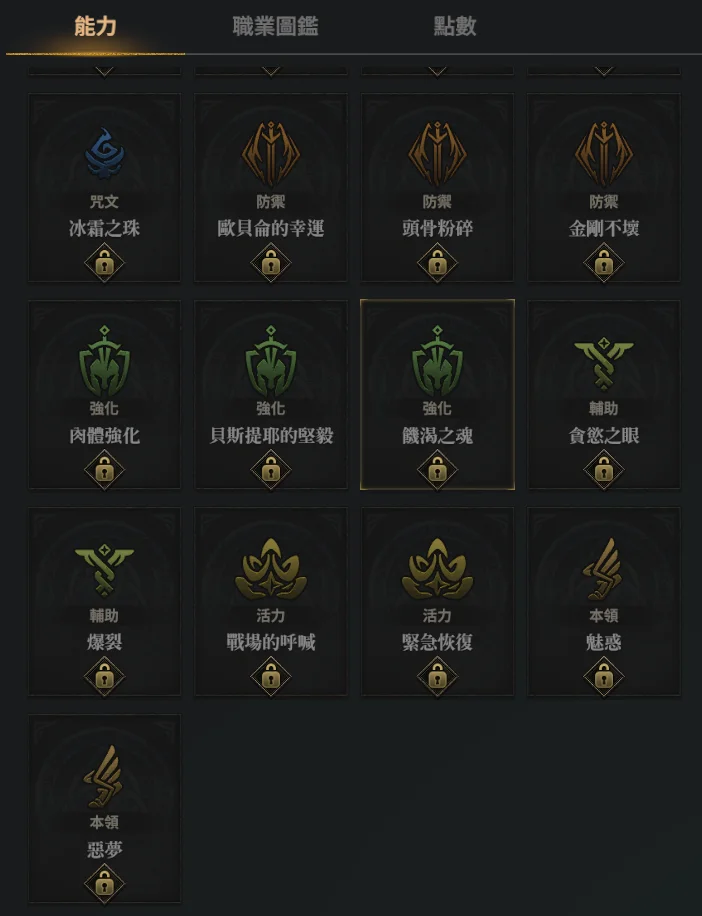Open the 魅惑 skill card

pos(603,602)
